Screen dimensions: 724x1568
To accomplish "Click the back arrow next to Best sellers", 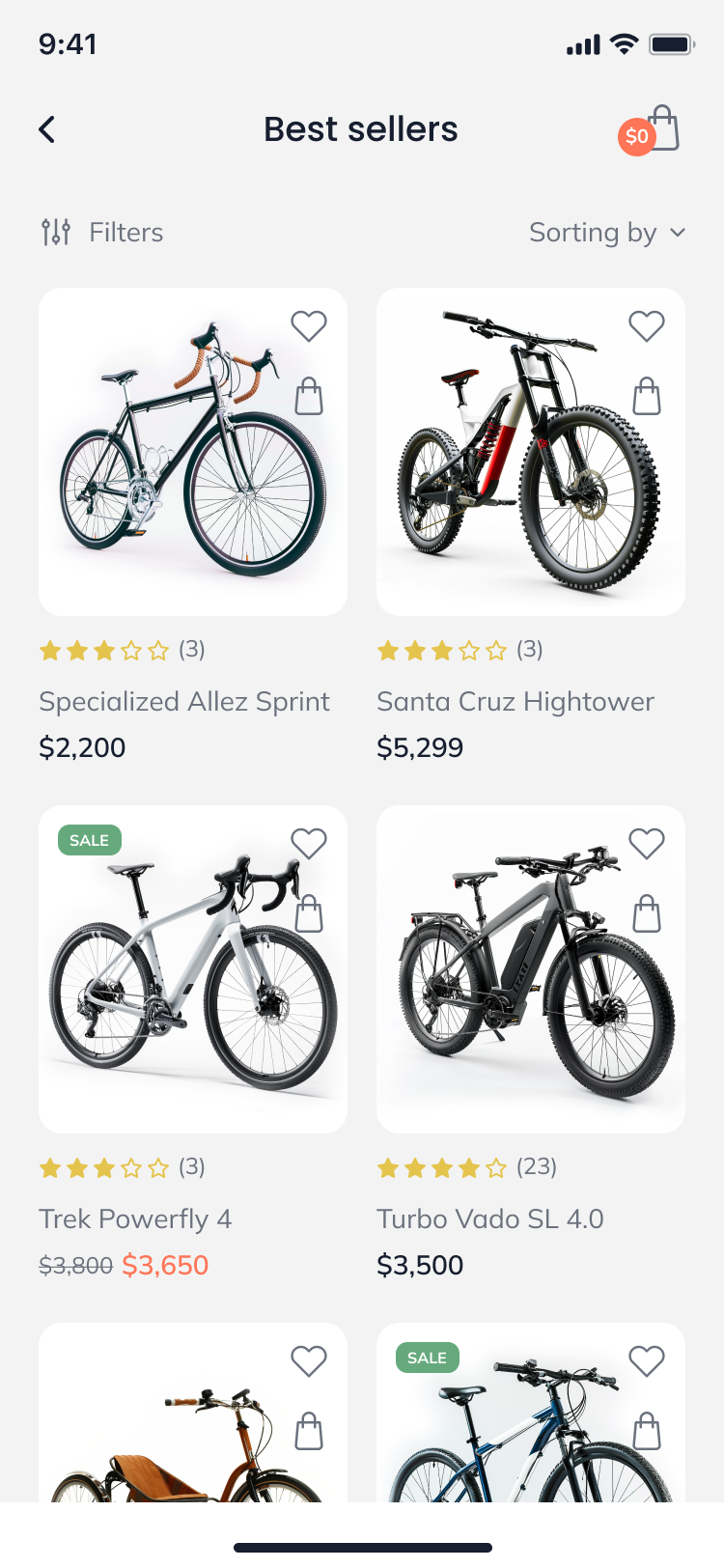I will click(45, 128).
